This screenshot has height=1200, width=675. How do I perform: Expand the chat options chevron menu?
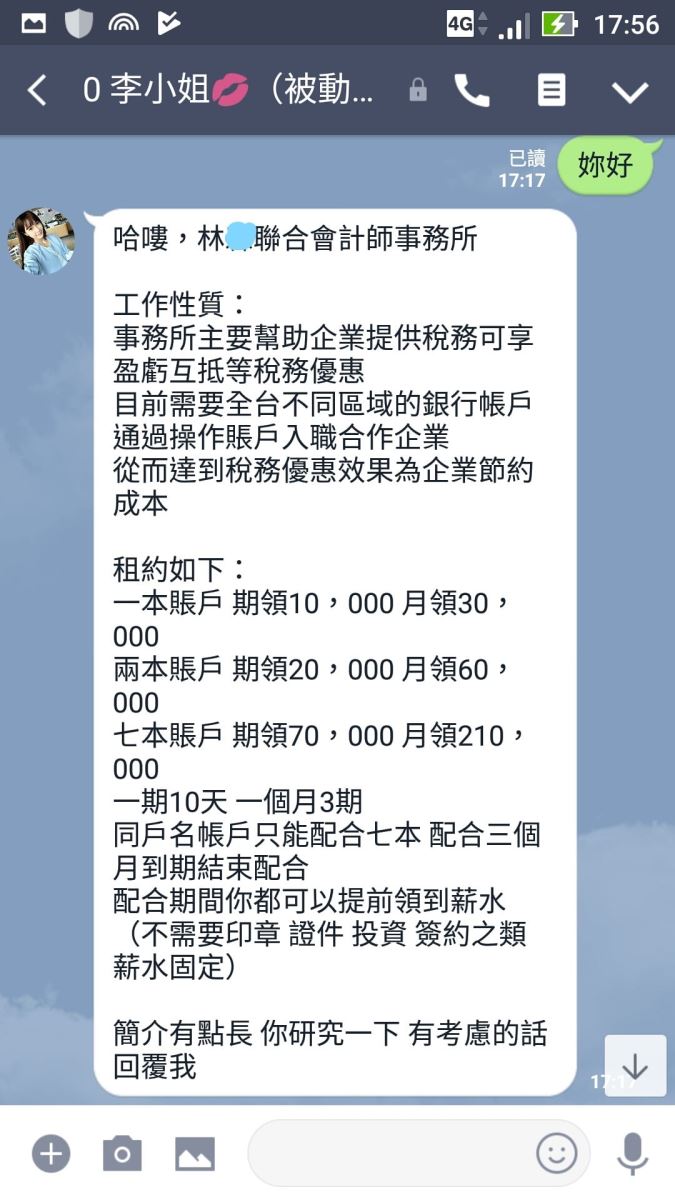[630, 92]
